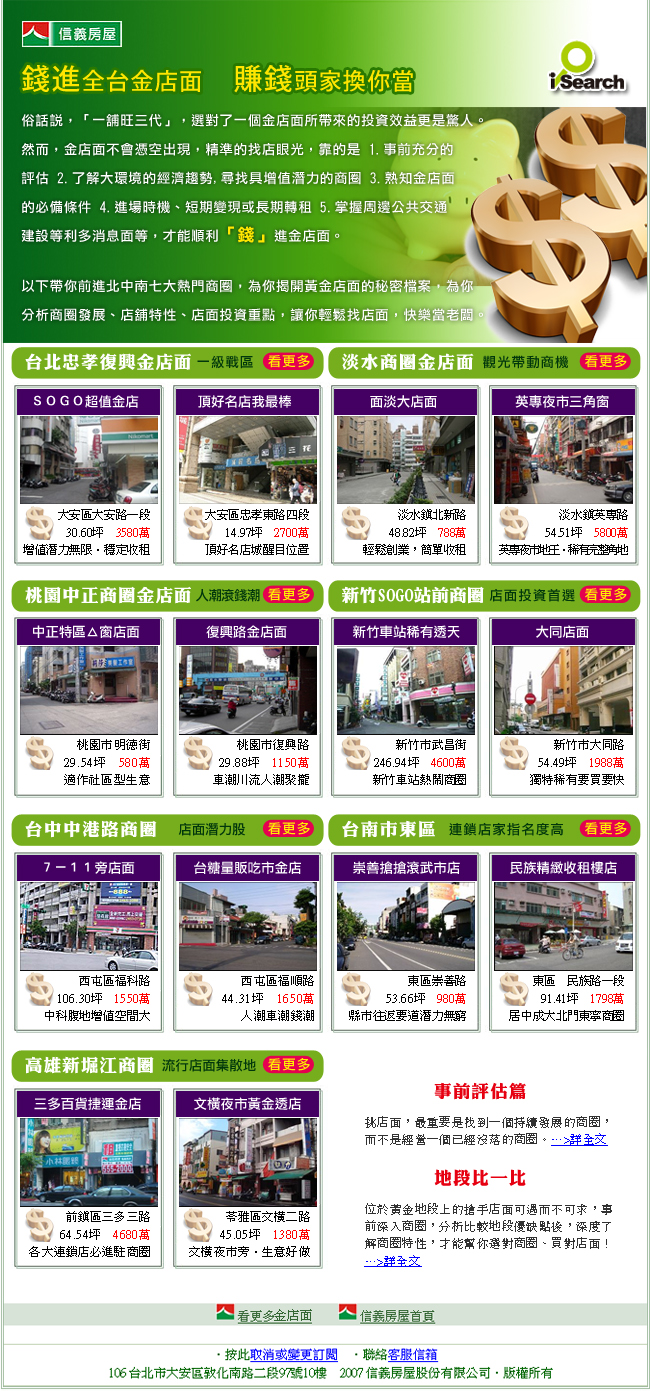This screenshot has width=650, height=1391.
Task: Tap 看更多 beside 淡水商圈金店面
Action: (x=605, y=361)
